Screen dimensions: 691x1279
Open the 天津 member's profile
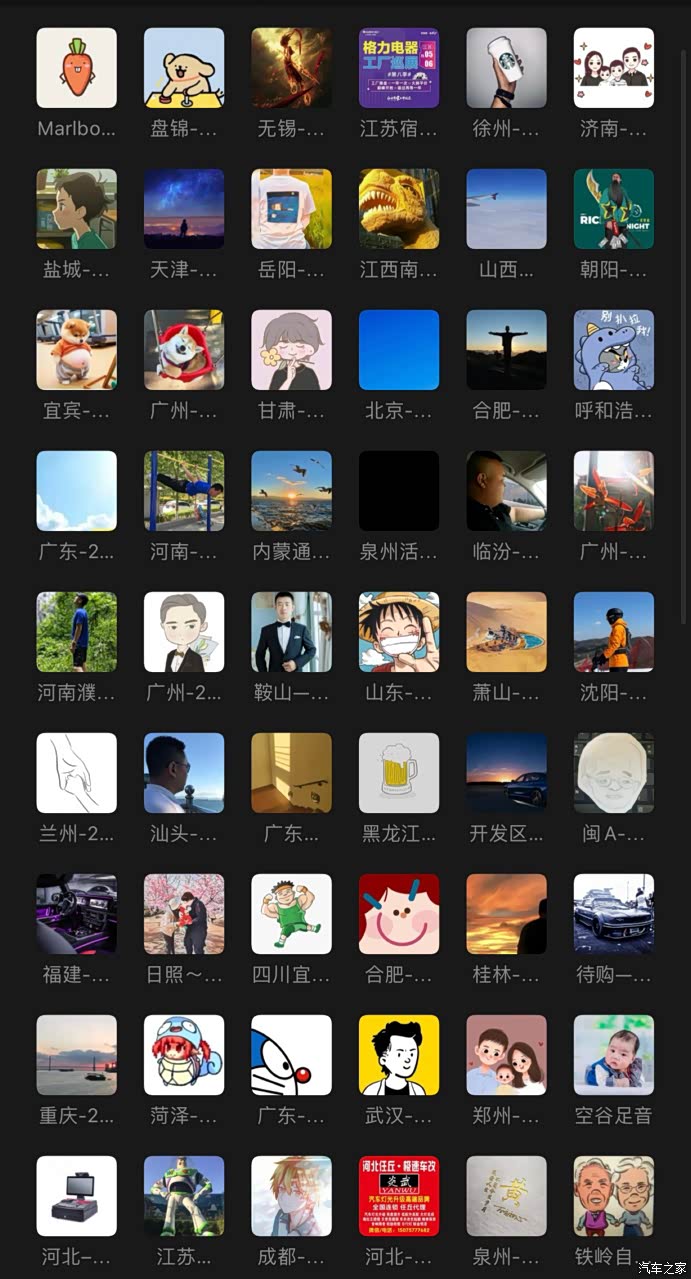(x=184, y=209)
